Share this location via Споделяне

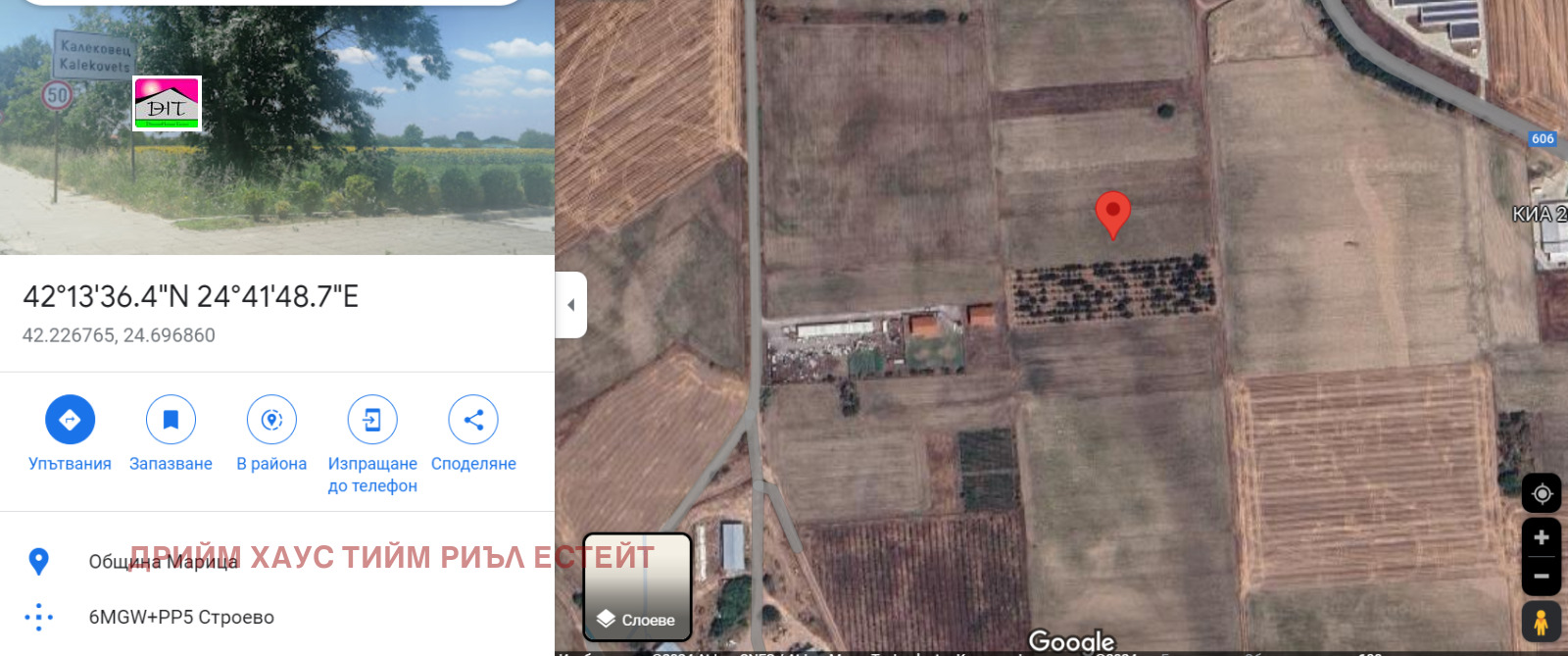pyautogui.click(x=473, y=420)
